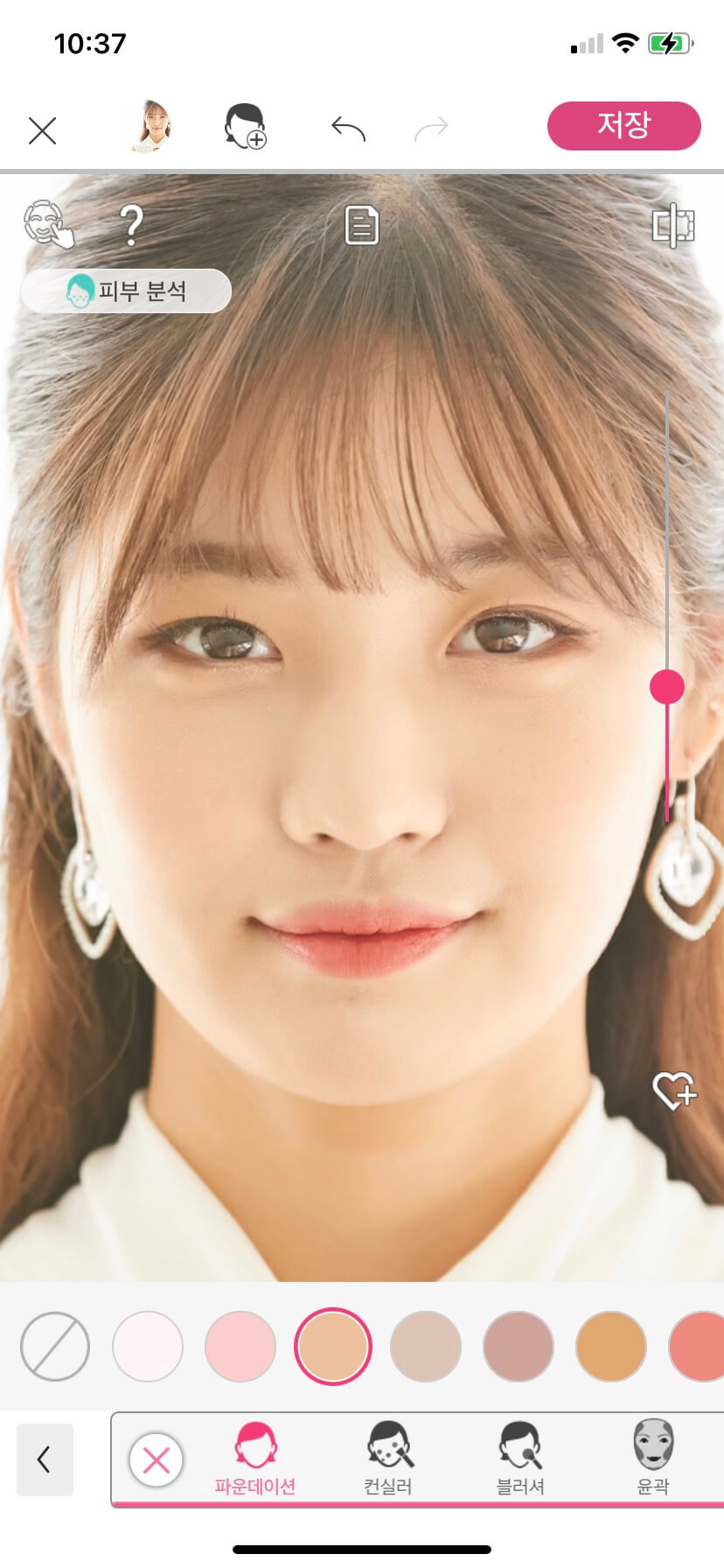
Task: Add a new face photo
Action: point(246,127)
